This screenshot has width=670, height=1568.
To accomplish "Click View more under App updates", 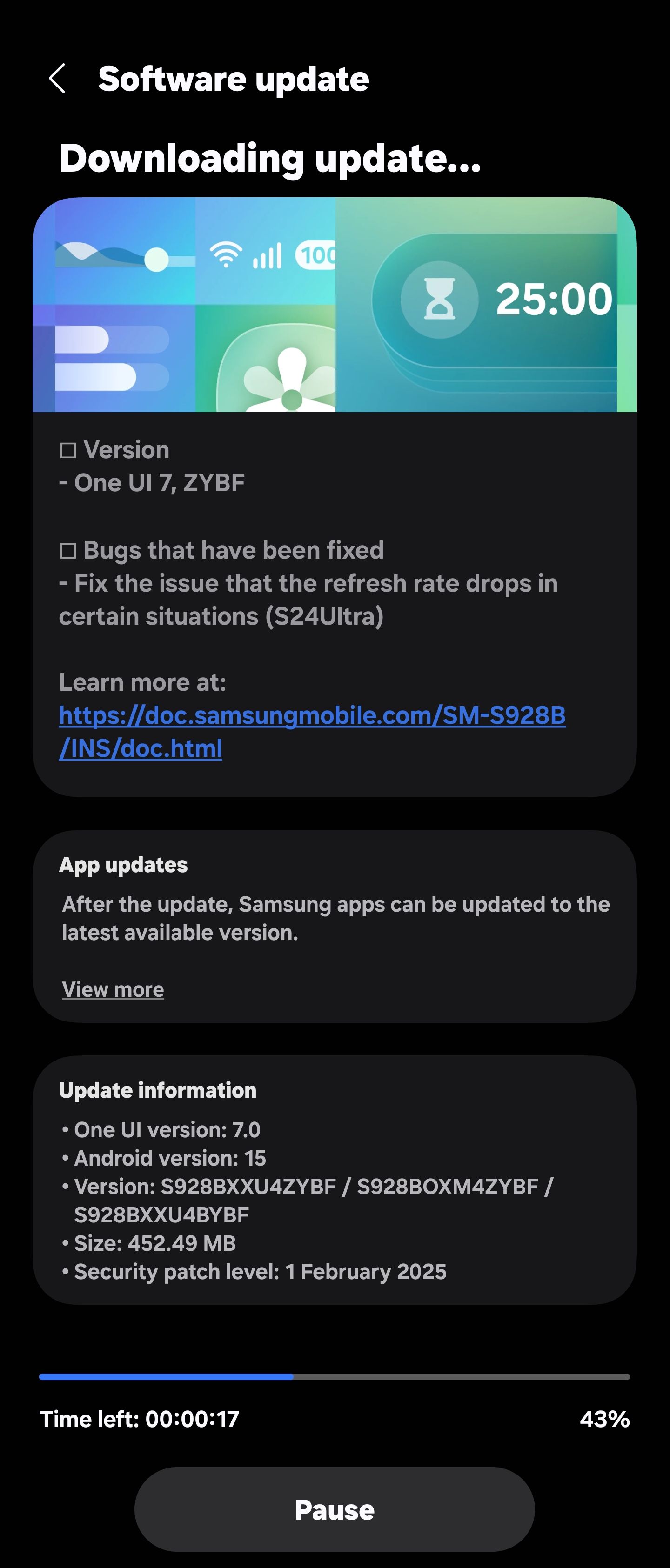I will tap(112, 990).
